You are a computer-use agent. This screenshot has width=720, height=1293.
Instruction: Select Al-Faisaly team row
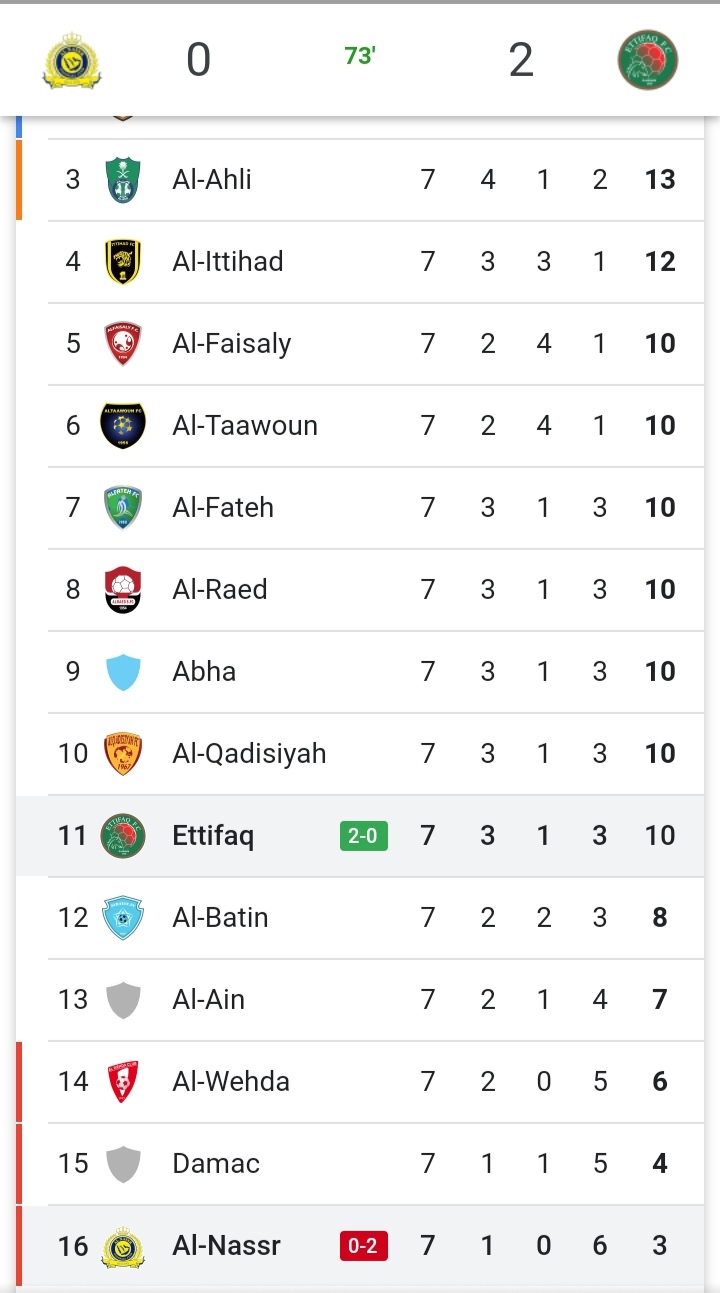(x=360, y=344)
